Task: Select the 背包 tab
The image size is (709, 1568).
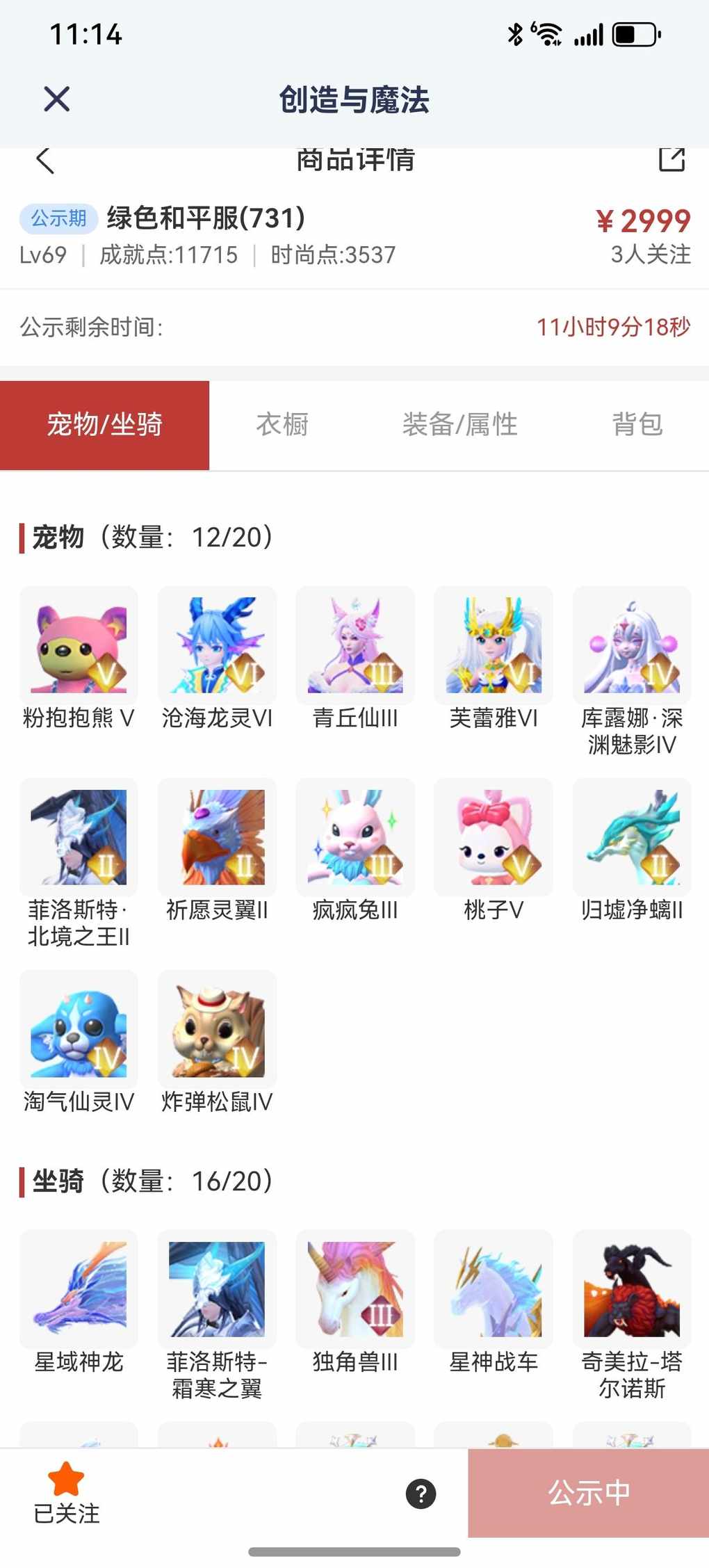Action: click(637, 424)
